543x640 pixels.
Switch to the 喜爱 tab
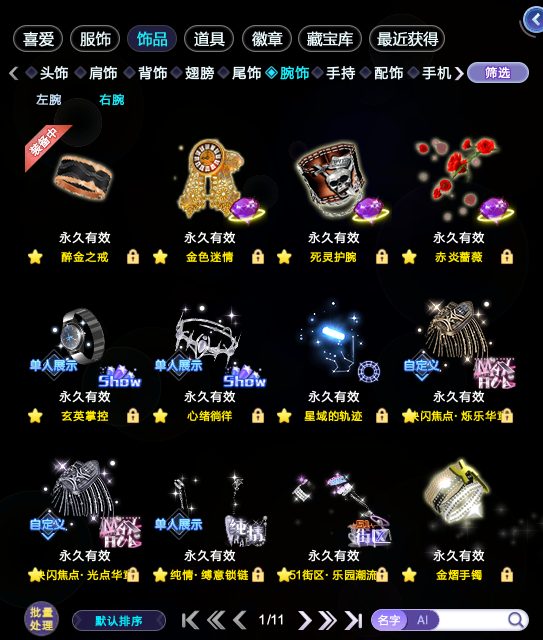(x=38, y=39)
